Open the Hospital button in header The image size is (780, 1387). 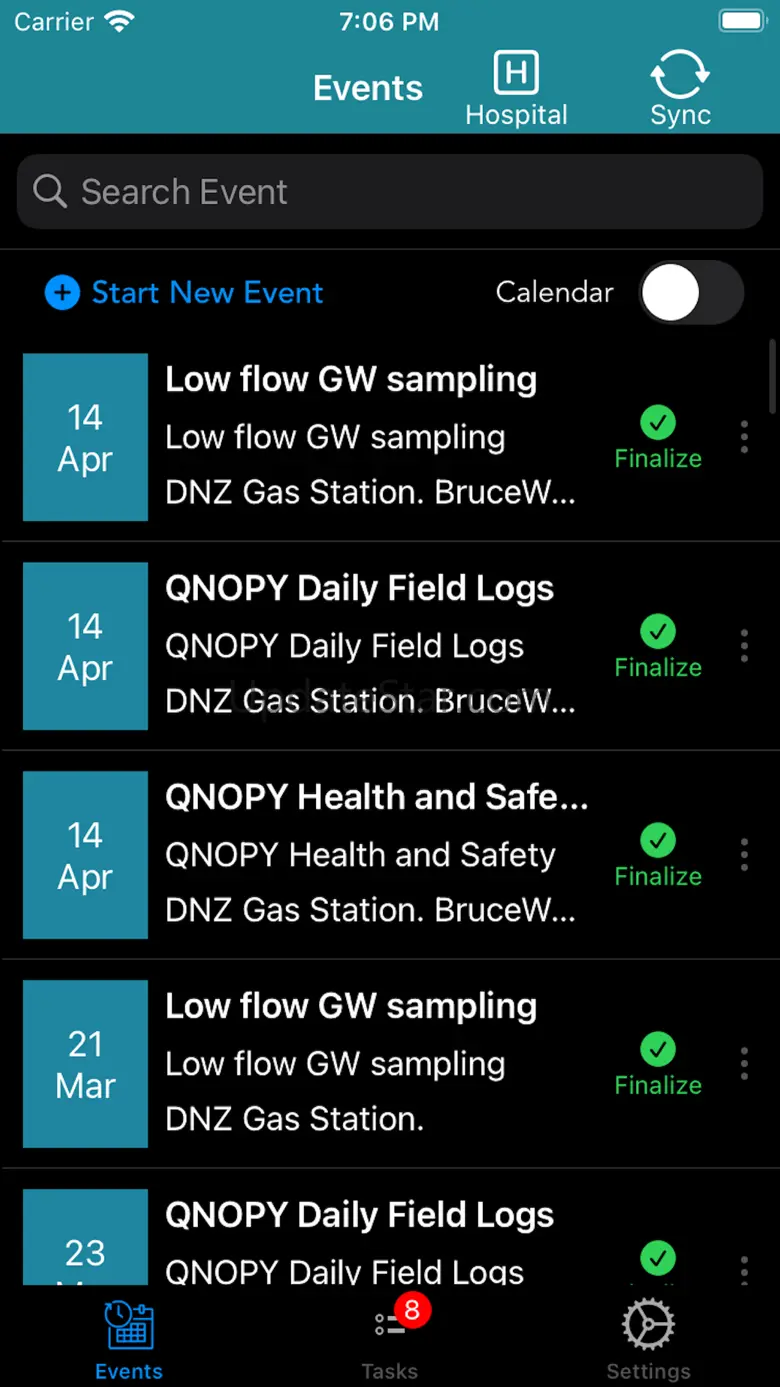tap(516, 90)
